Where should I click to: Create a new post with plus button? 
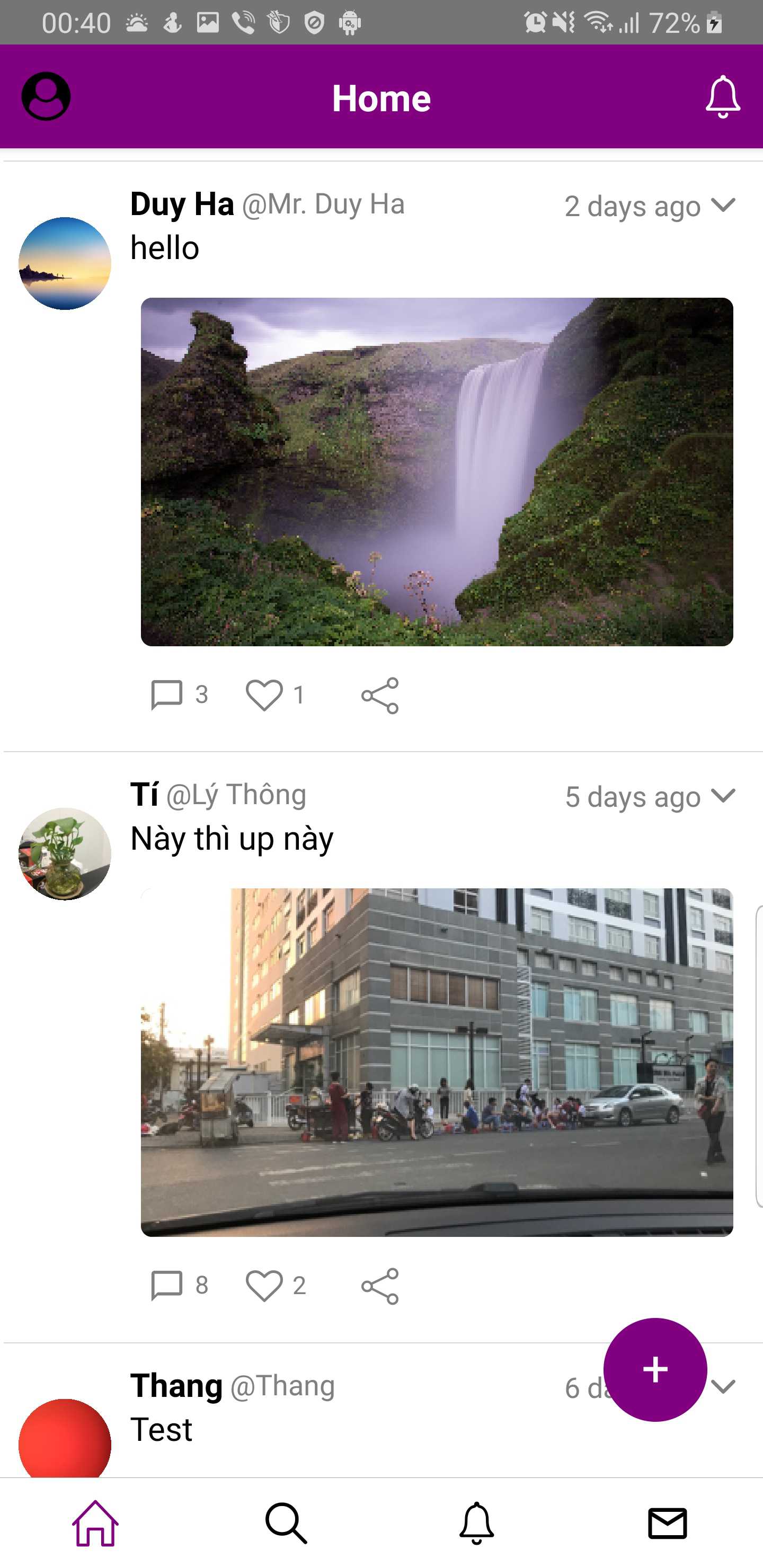pos(655,1369)
